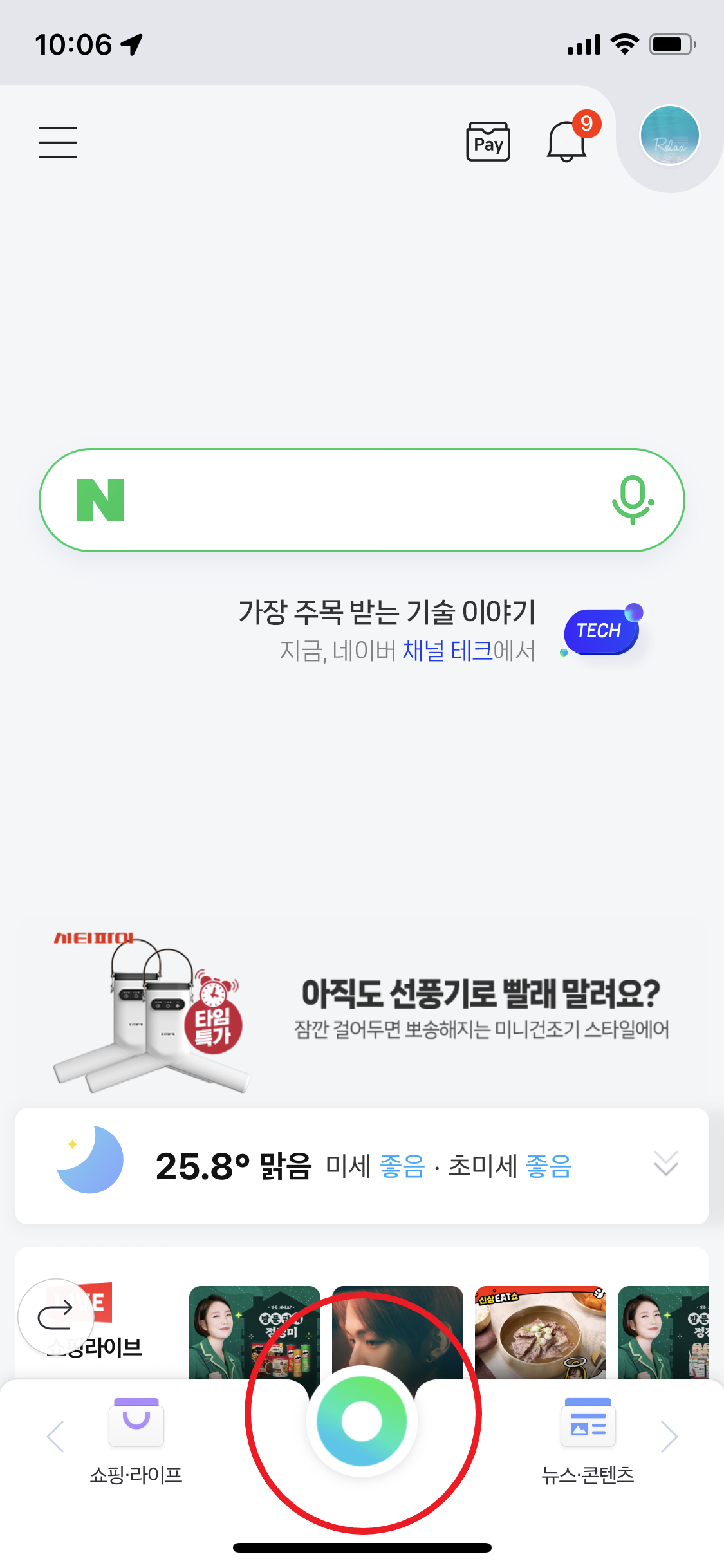Open Naver Pay wallet icon
The width and height of the screenshot is (724, 1568).
click(488, 142)
